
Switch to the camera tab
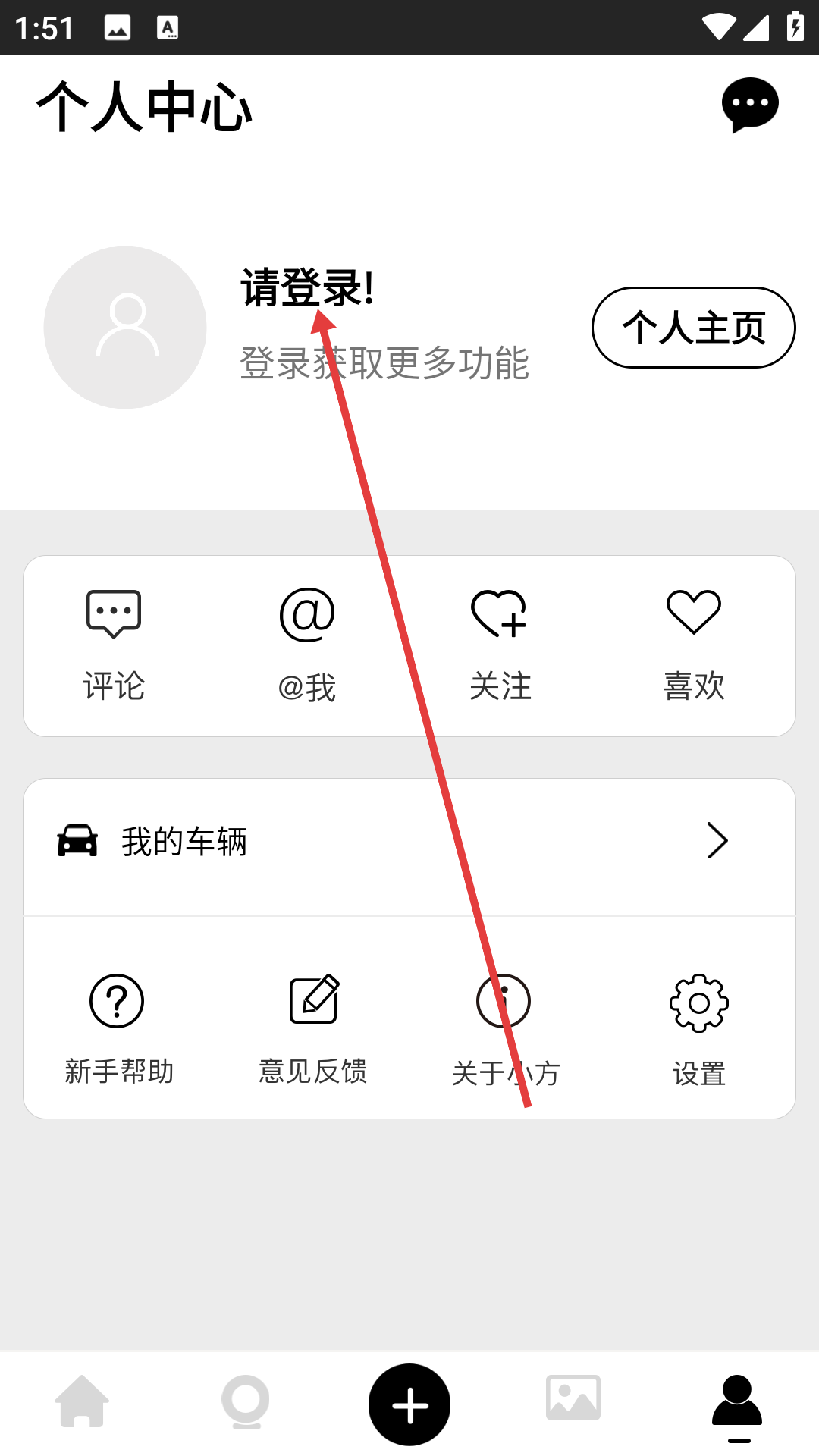coord(246,1401)
